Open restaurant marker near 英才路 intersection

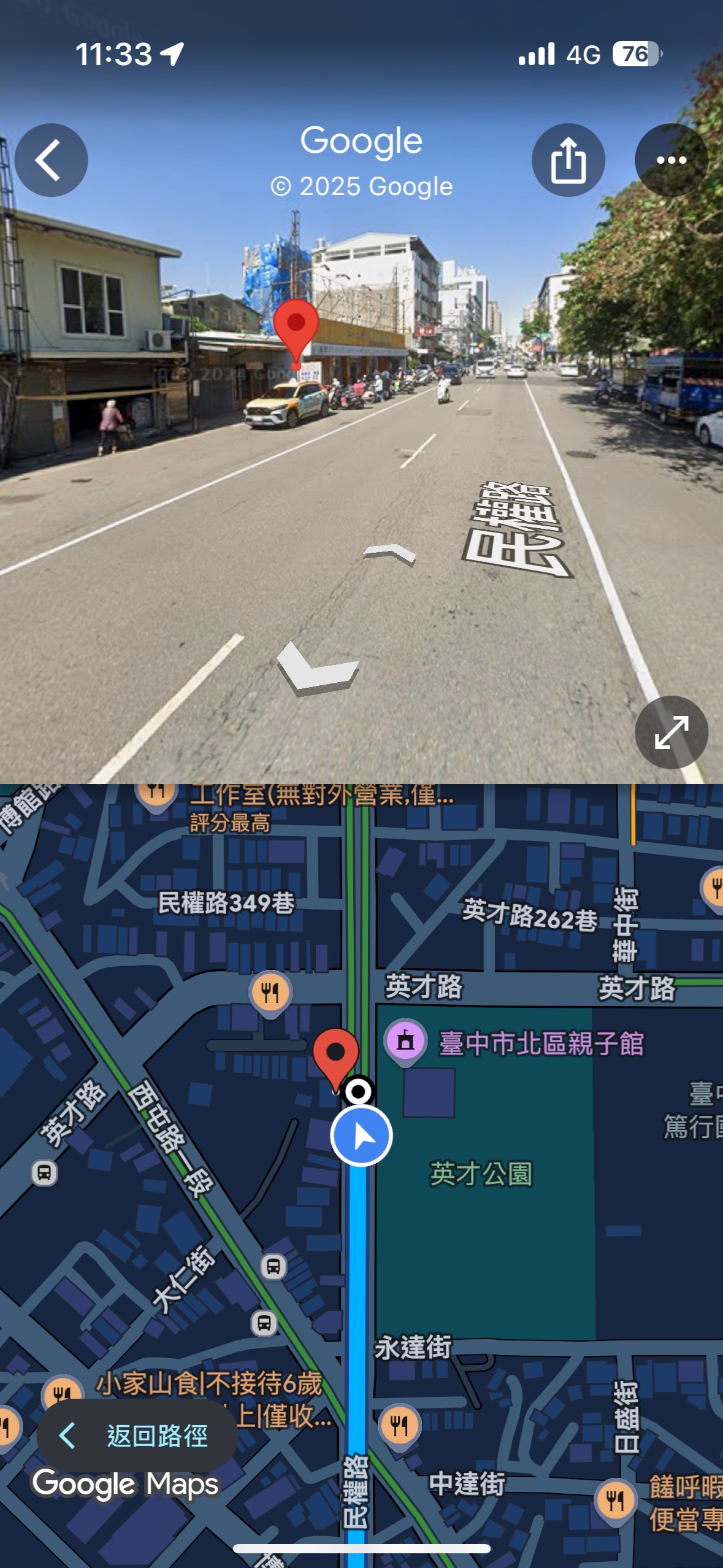[x=270, y=991]
